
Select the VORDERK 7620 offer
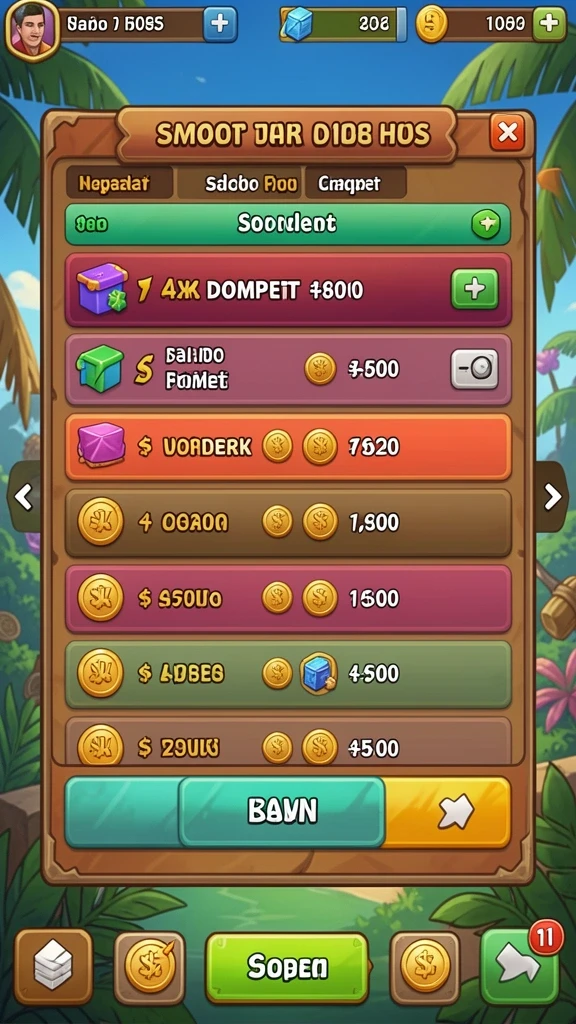coord(288,447)
